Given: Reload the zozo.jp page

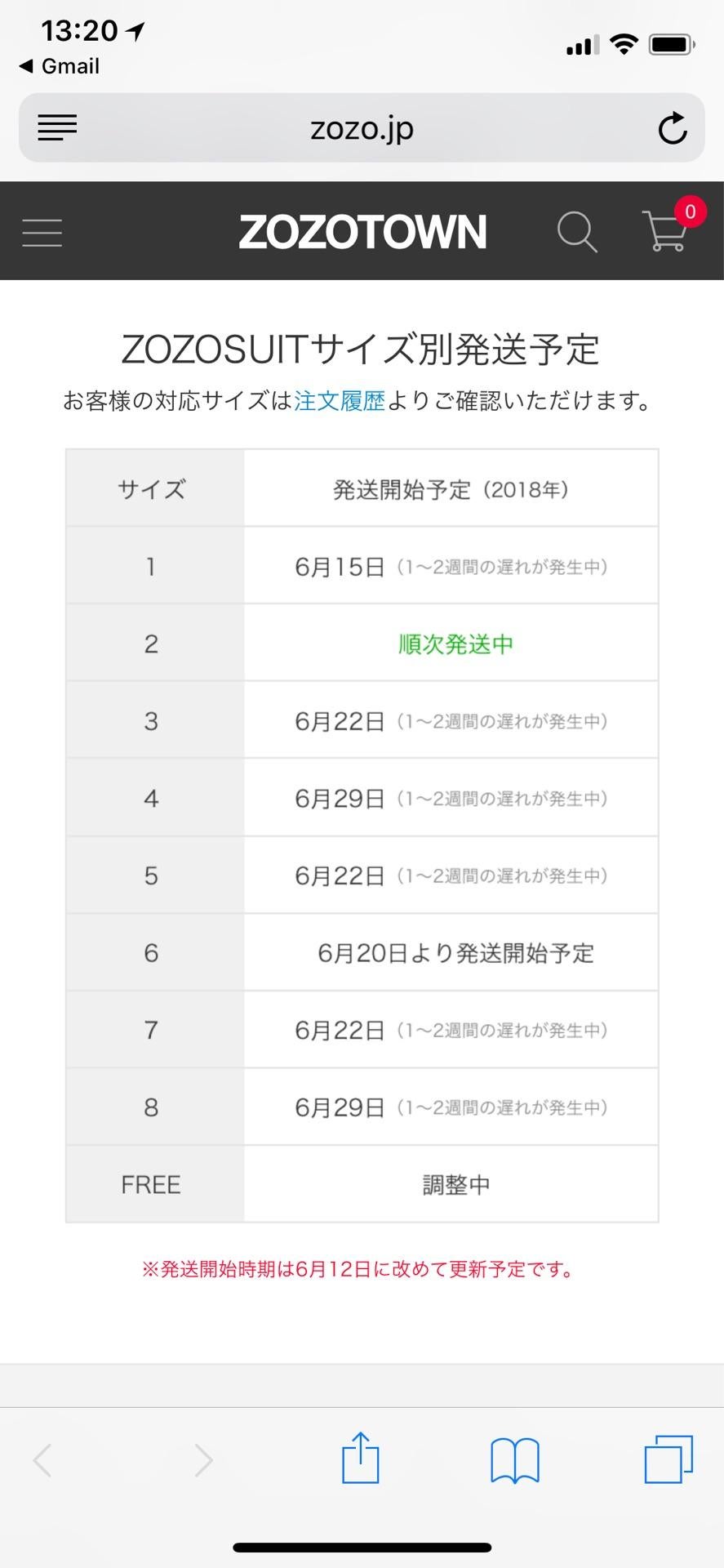Looking at the screenshot, I should point(673,128).
